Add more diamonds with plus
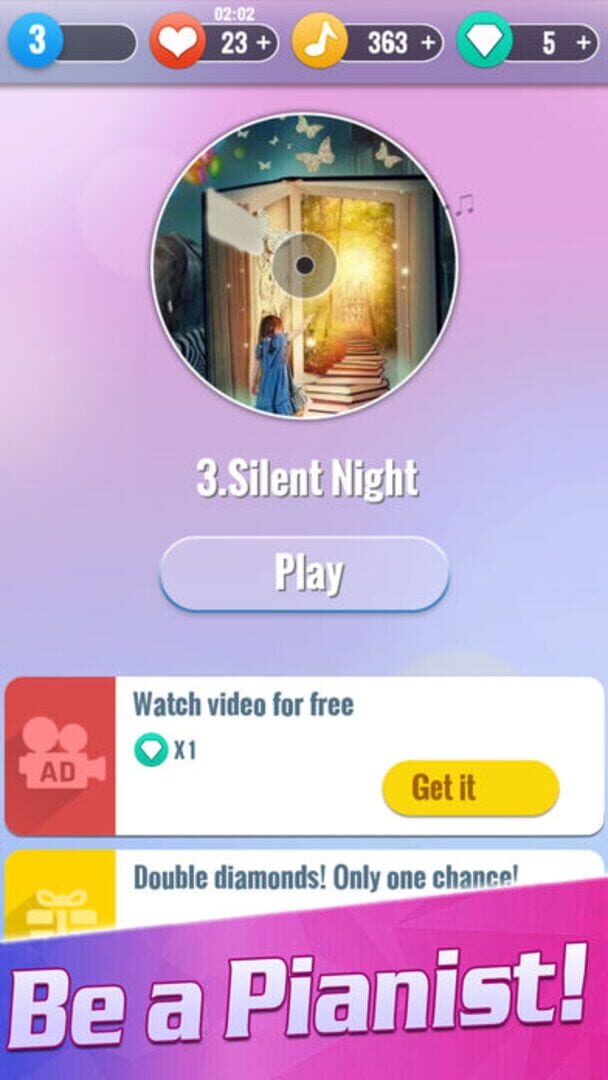The image size is (608, 1080). [x=584, y=43]
